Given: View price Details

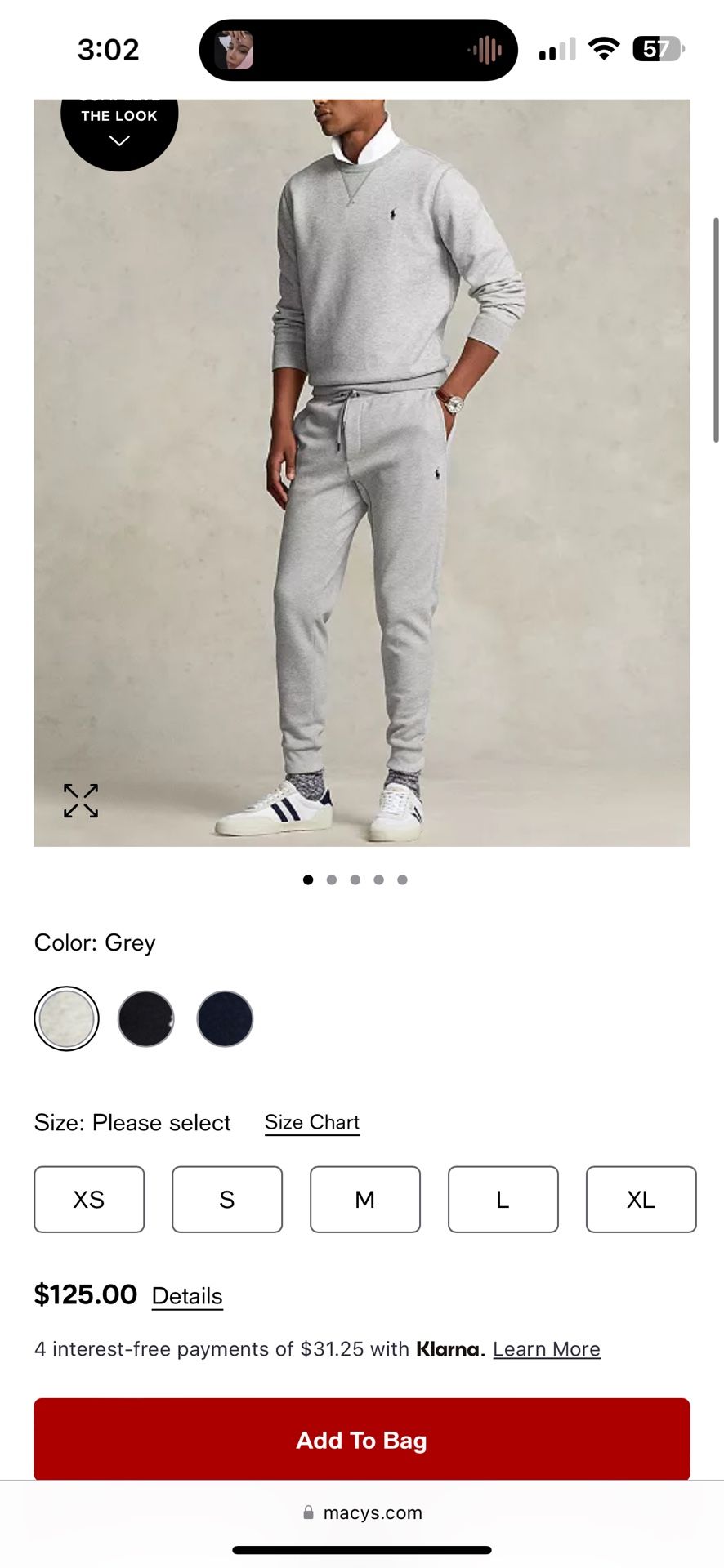Looking at the screenshot, I should pyautogui.click(x=187, y=1296).
